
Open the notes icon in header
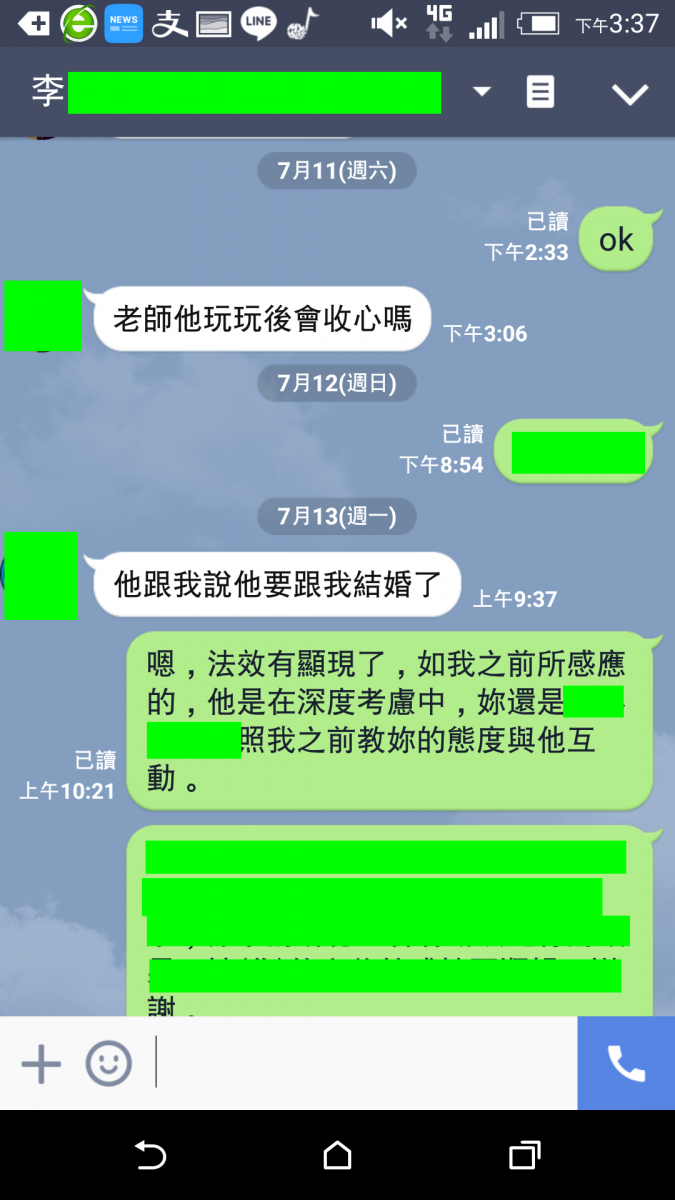click(x=540, y=92)
